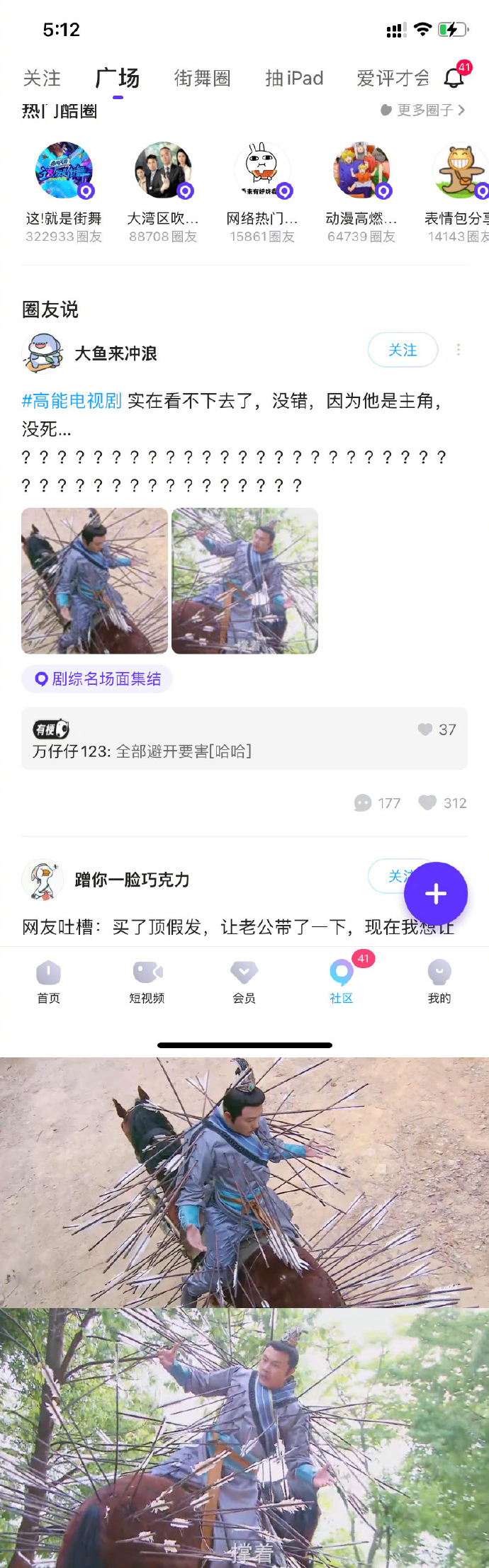Tap the #高能电视剧 hashtag
This screenshot has height=1568, width=489.
72,401
